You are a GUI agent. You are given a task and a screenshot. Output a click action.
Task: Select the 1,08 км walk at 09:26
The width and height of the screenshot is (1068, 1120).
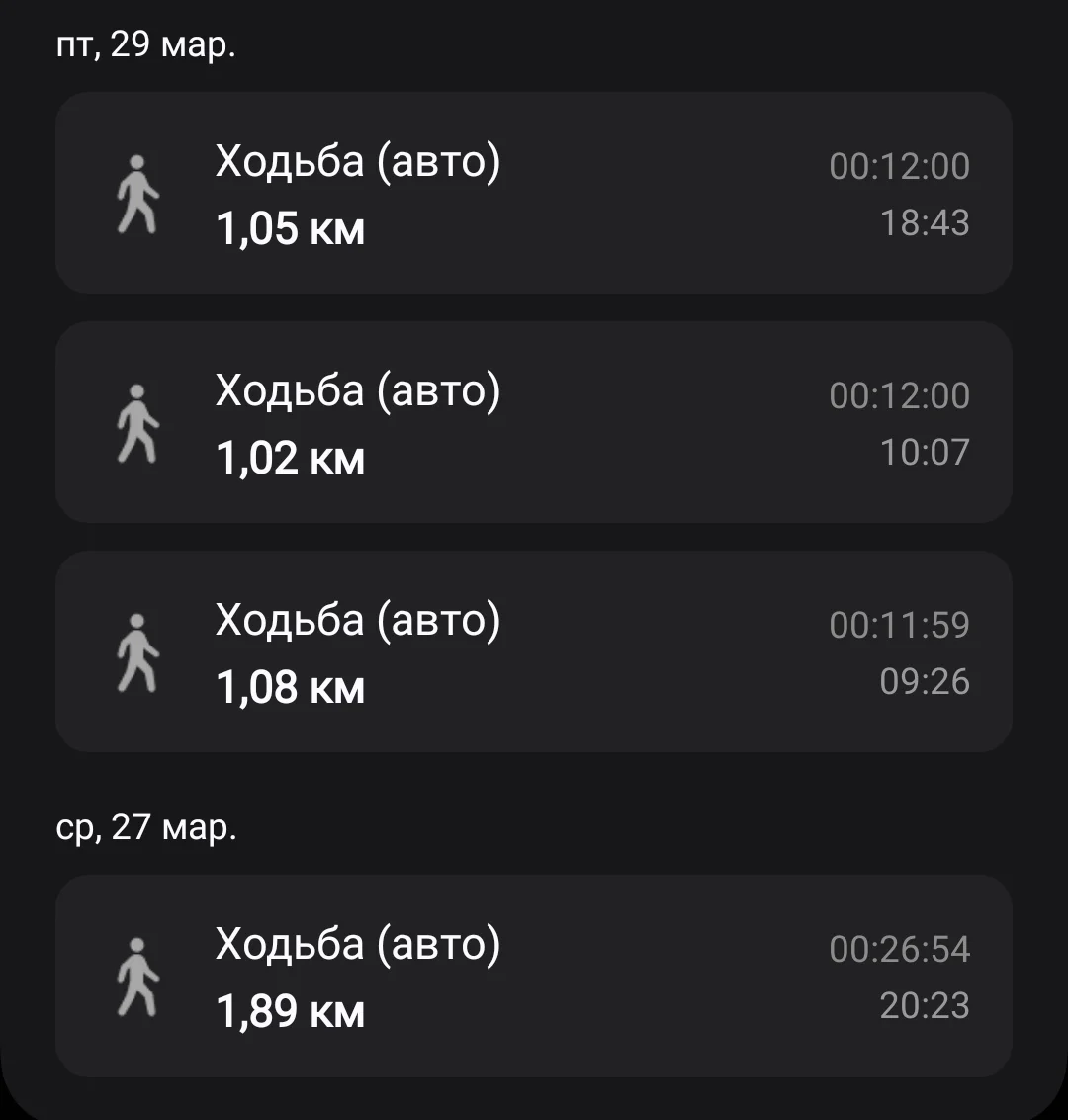pos(534,651)
